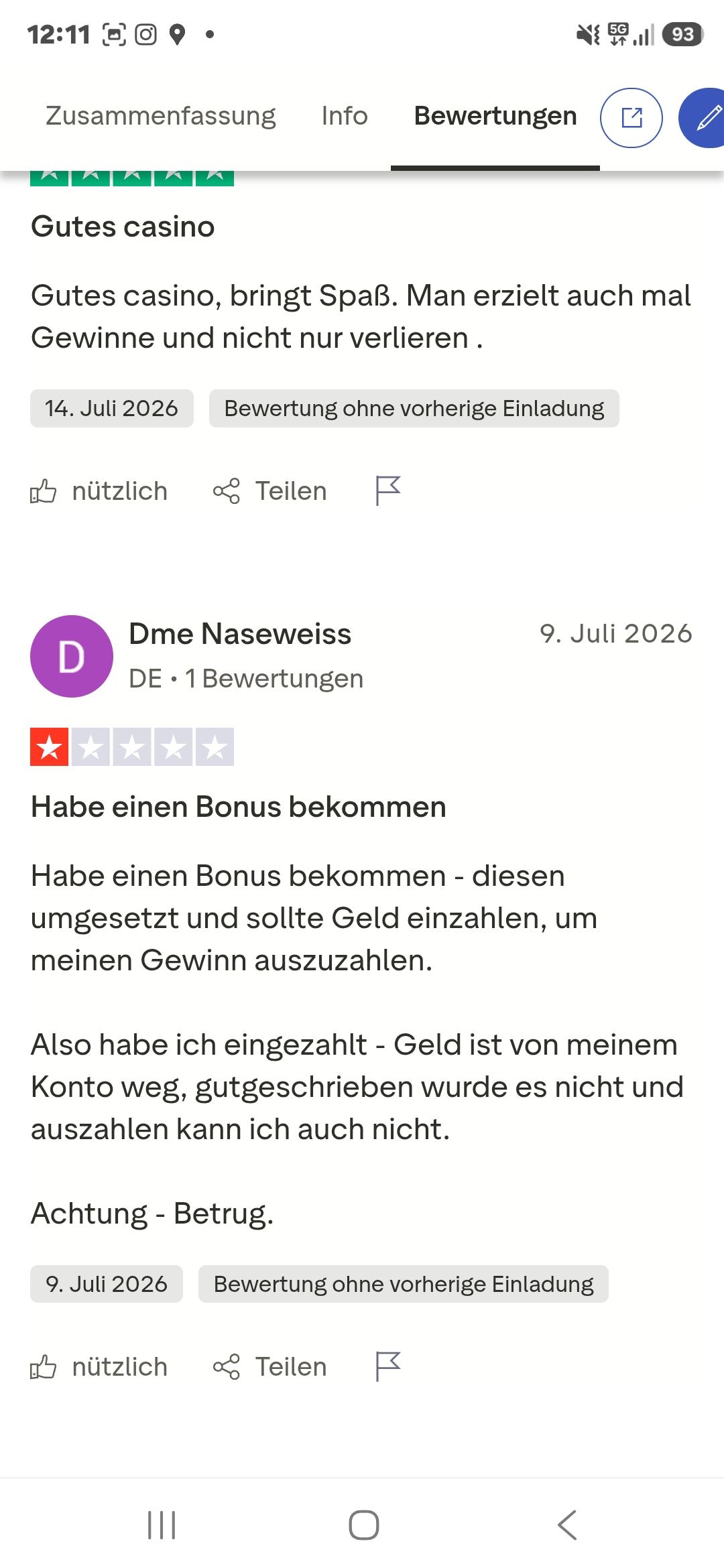This screenshot has width=724, height=1568.
Task: Select the Bewertungen tab
Action: (x=495, y=116)
